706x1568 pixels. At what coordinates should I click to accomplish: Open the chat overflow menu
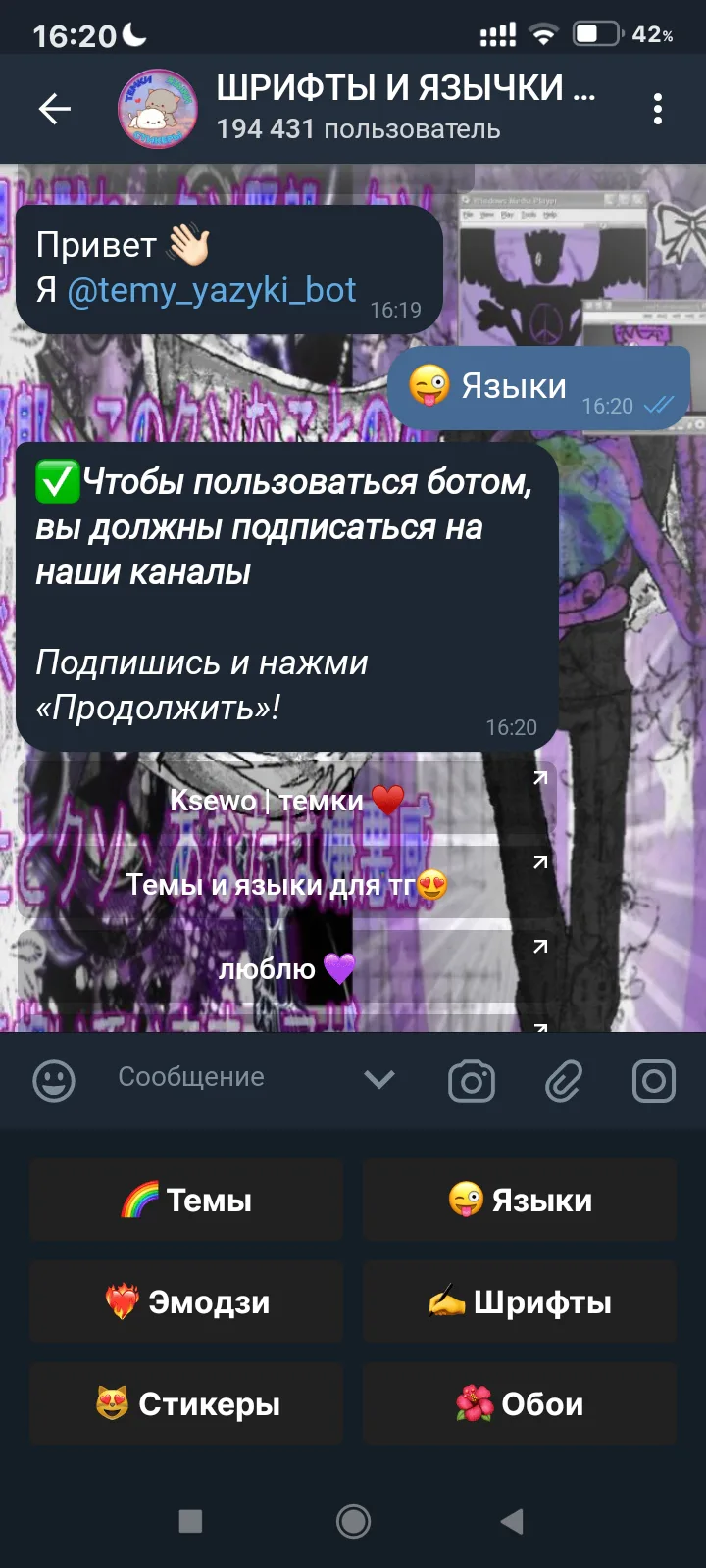[x=657, y=109]
